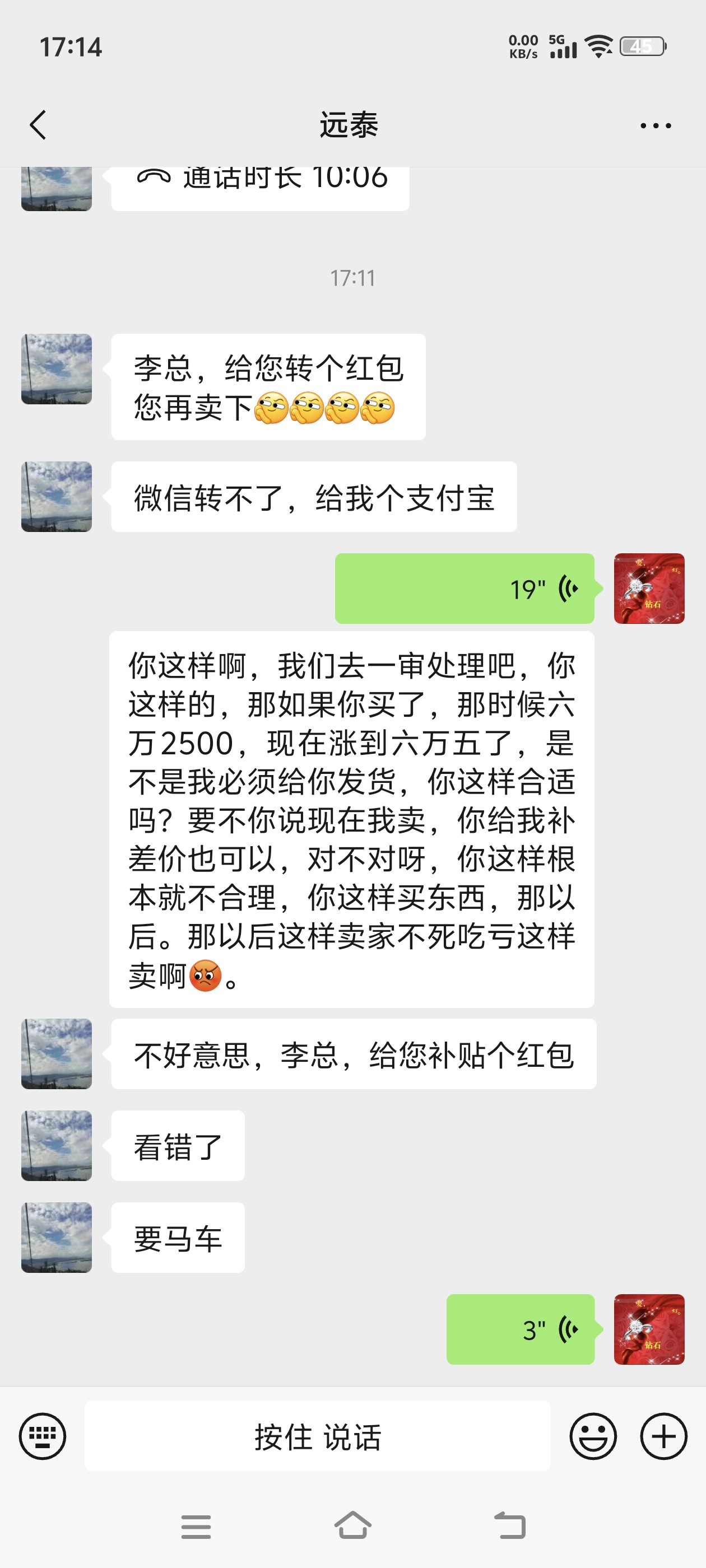Switch to keyboard text input

[x=43, y=1436]
